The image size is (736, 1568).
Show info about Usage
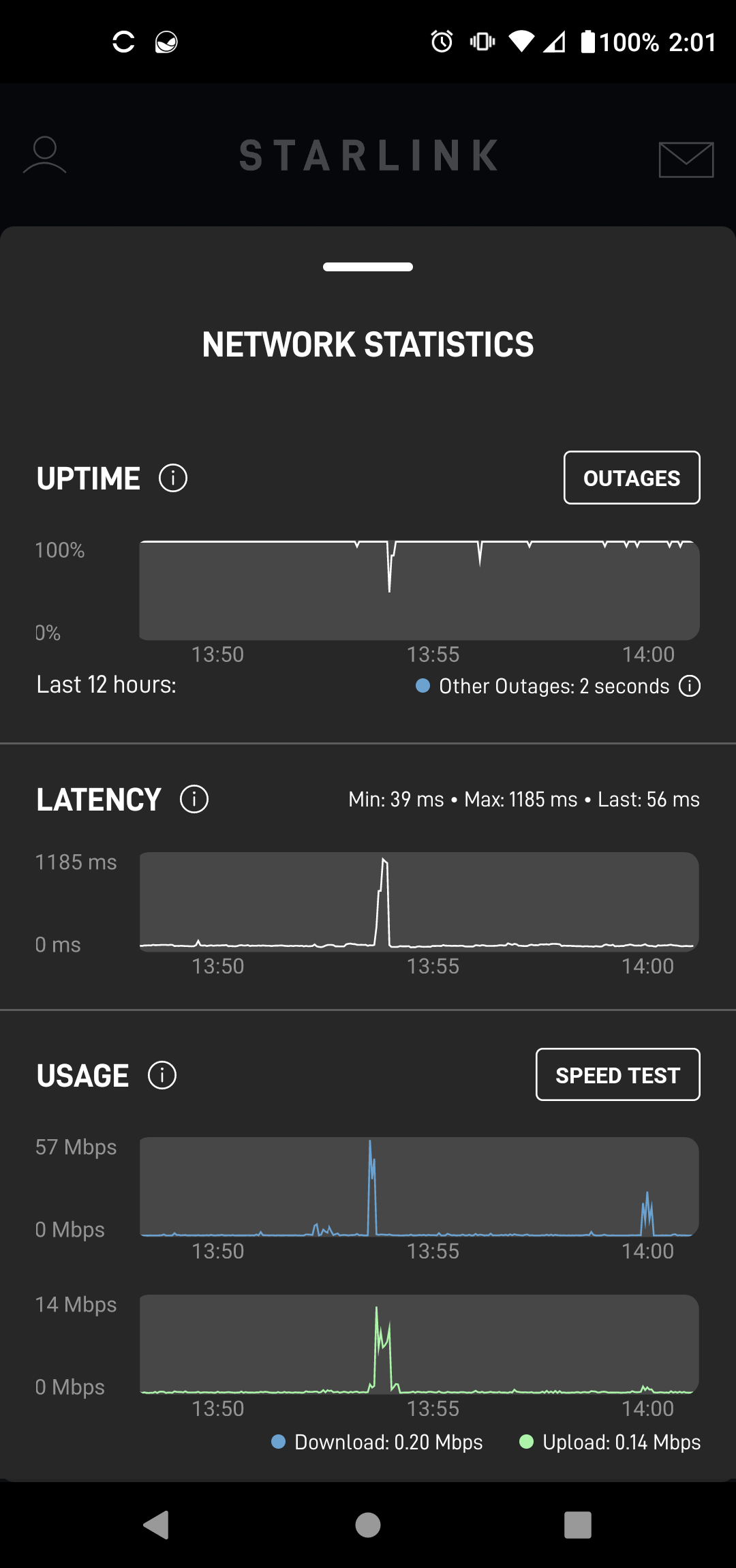162,1075
